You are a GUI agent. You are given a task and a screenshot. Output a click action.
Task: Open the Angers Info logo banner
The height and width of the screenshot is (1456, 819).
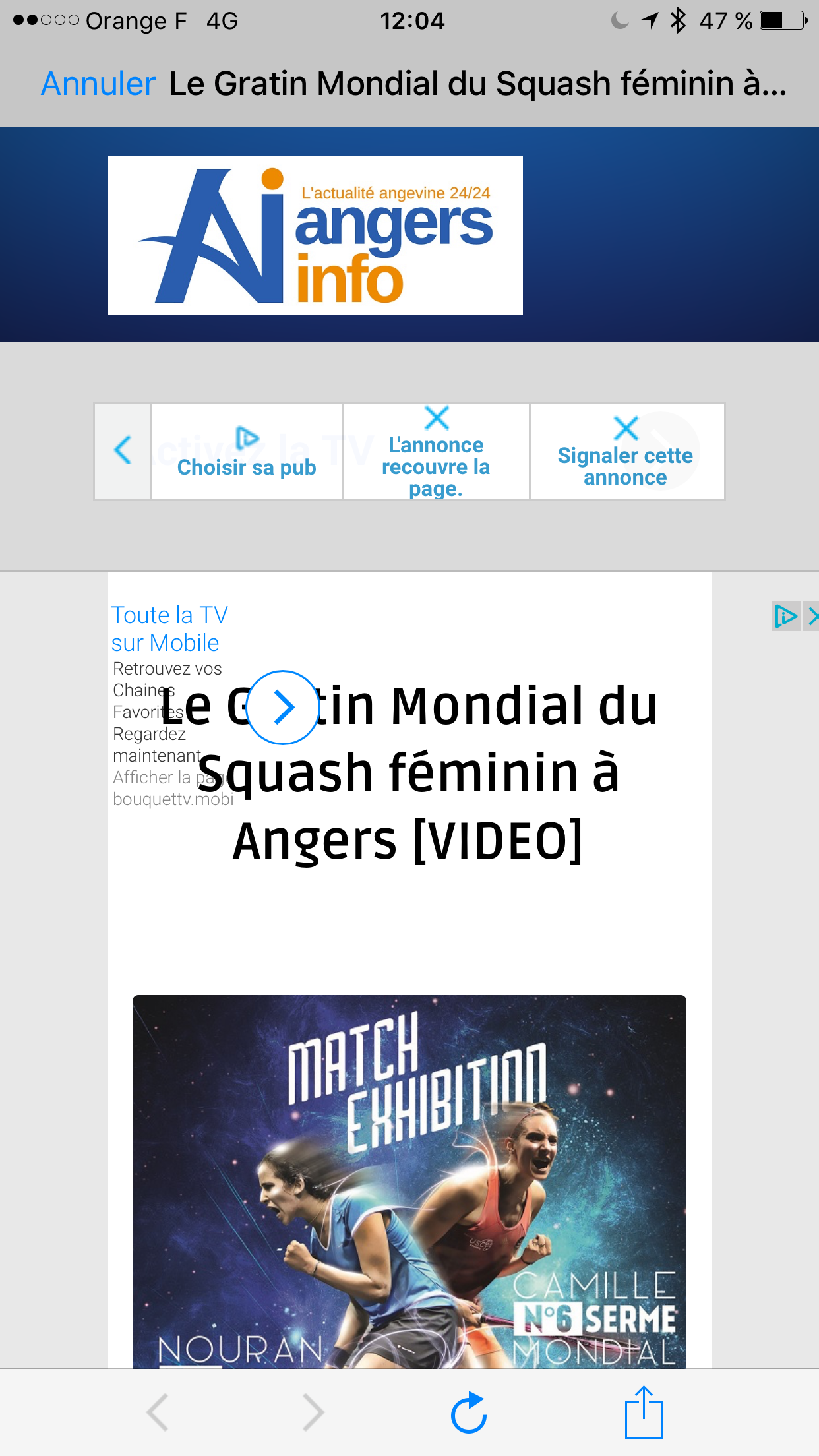[315, 235]
